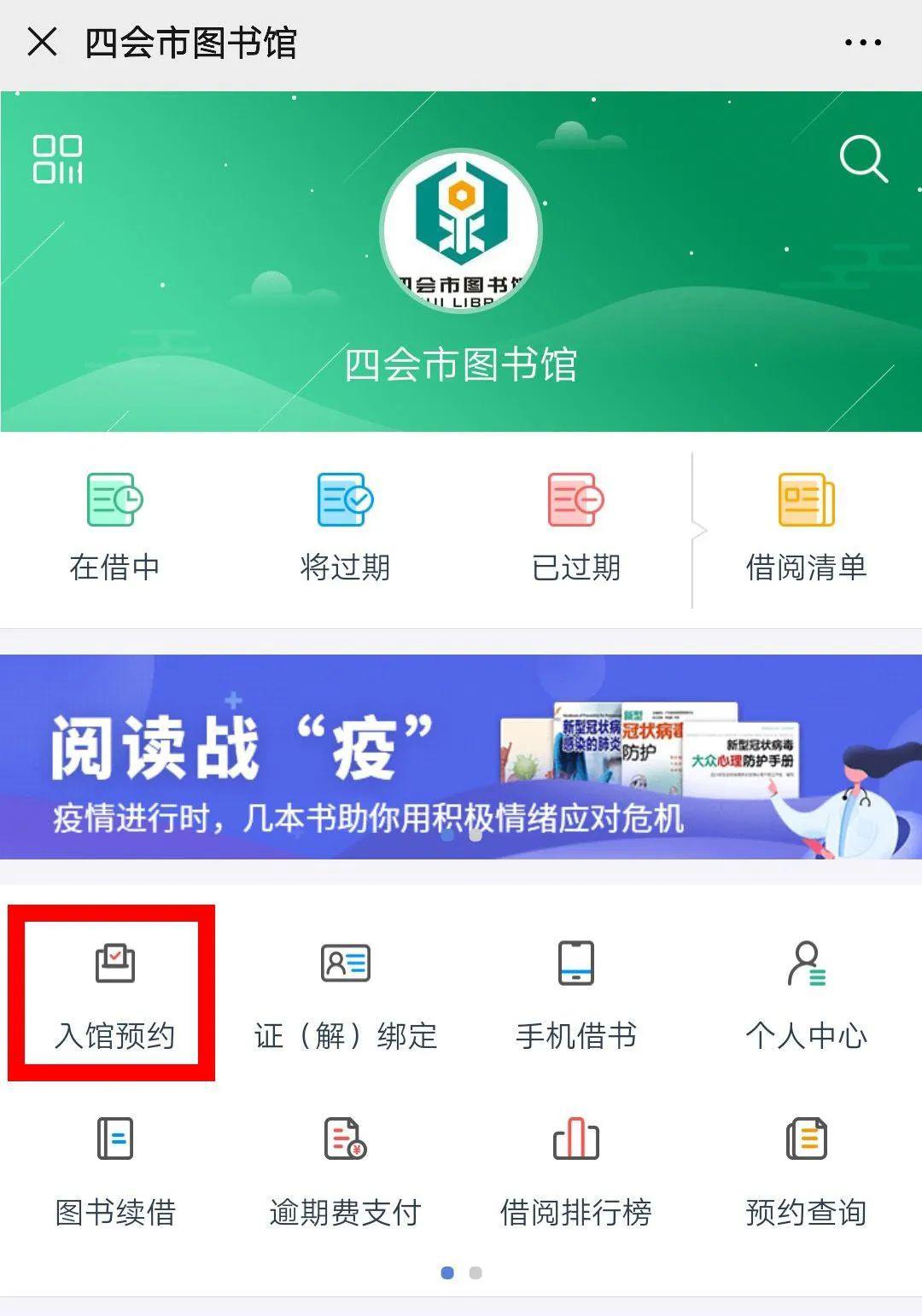Screen dimensions: 922x1316
Task: Open the 阅读战"疫" banner
Action: pyautogui.click(x=461, y=756)
